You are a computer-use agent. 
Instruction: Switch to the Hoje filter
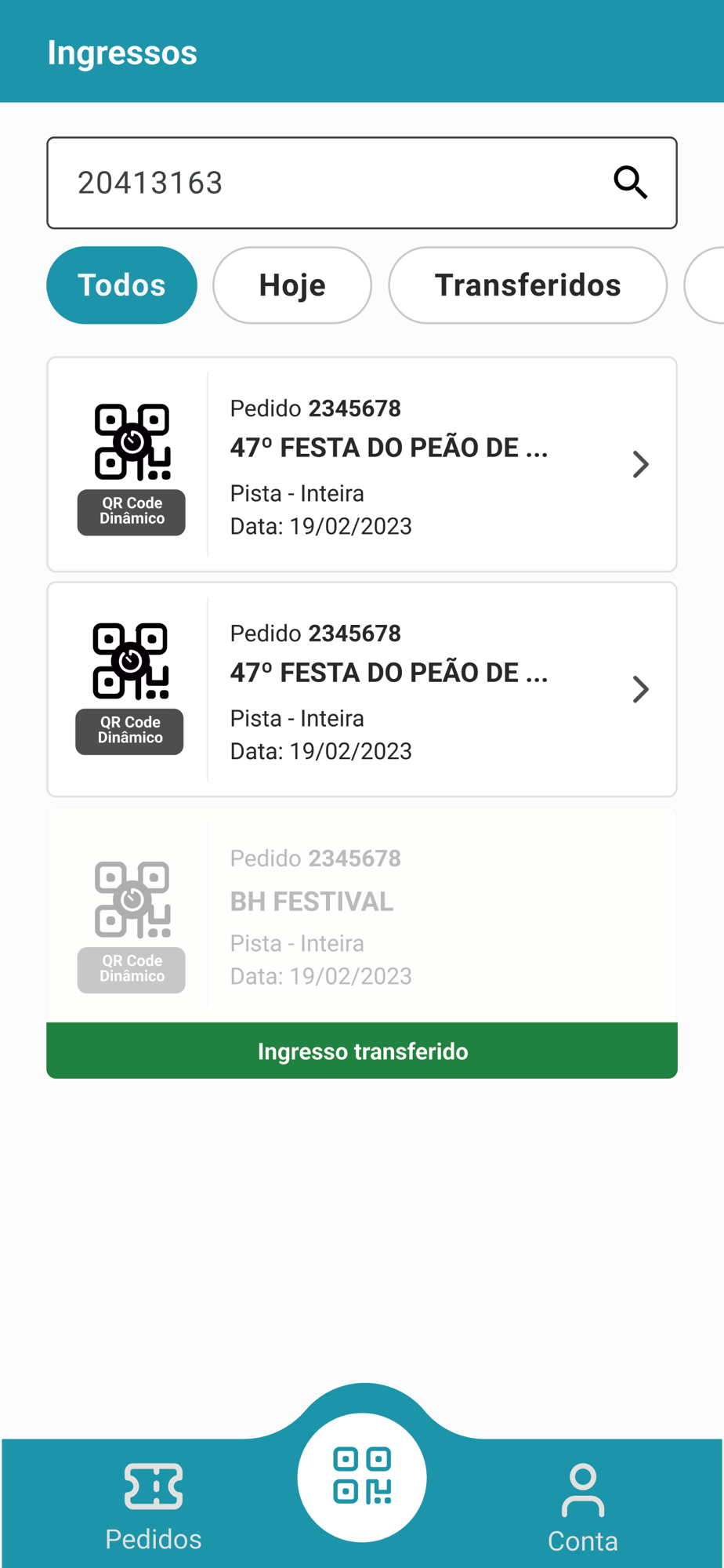(292, 285)
